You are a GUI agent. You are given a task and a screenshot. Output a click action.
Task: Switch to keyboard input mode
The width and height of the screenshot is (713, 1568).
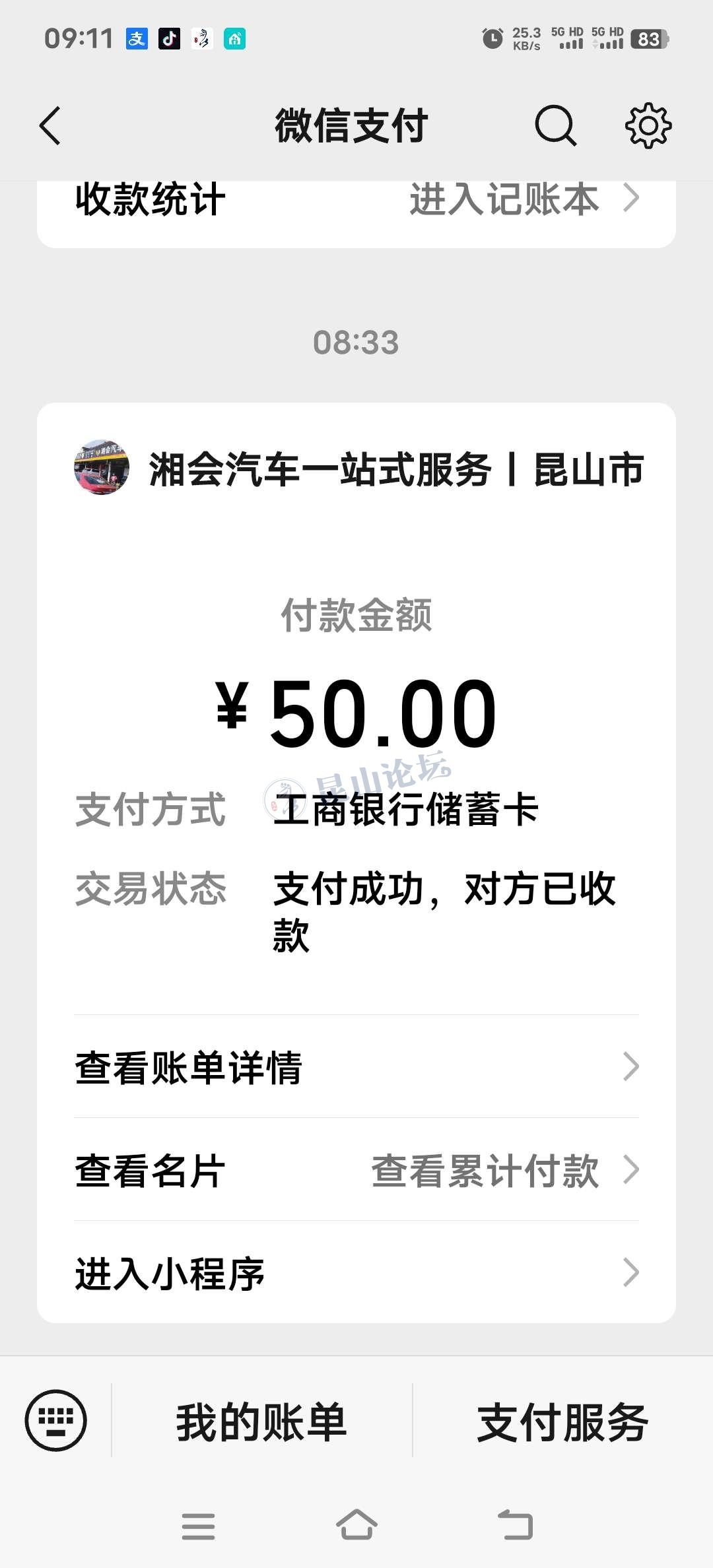point(56,1420)
